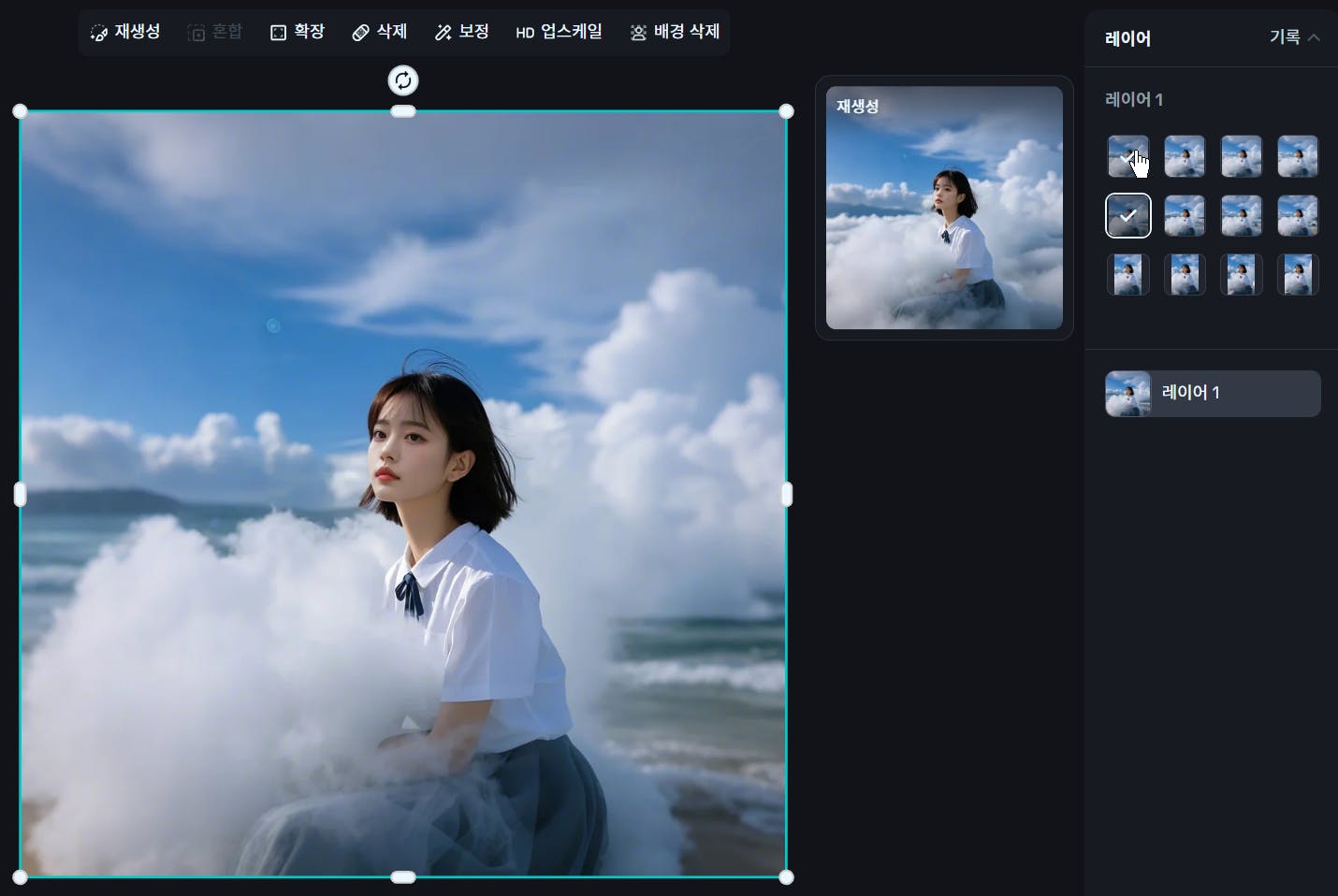Image resolution: width=1338 pixels, height=896 pixels.
Task: Choose the 삭제 eraser tool
Action: coord(380,33)
